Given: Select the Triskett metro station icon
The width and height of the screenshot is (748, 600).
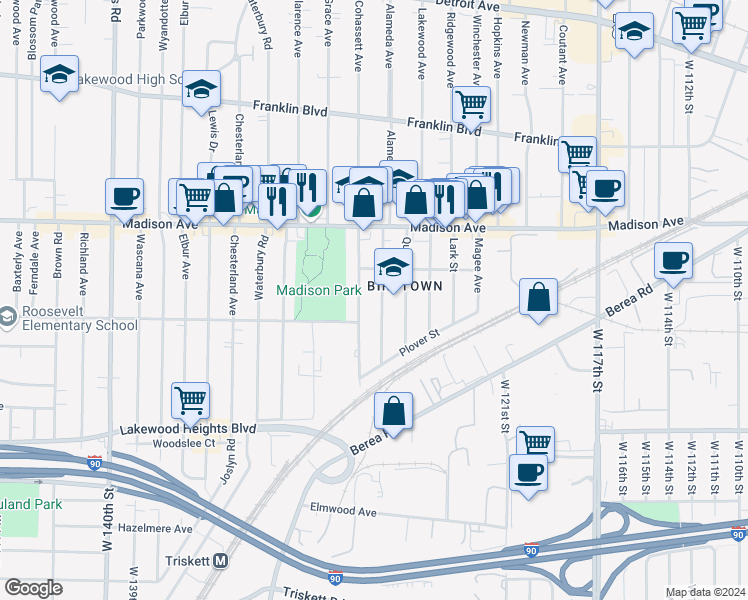Looking at the screenshot, I should click(x=220, y=561).
